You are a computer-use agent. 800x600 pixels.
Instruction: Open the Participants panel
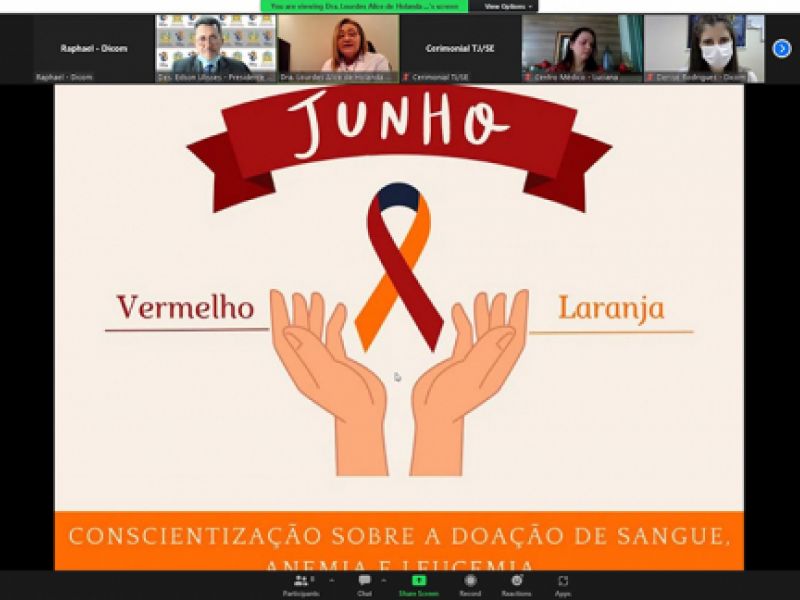(x=300, y=584)
